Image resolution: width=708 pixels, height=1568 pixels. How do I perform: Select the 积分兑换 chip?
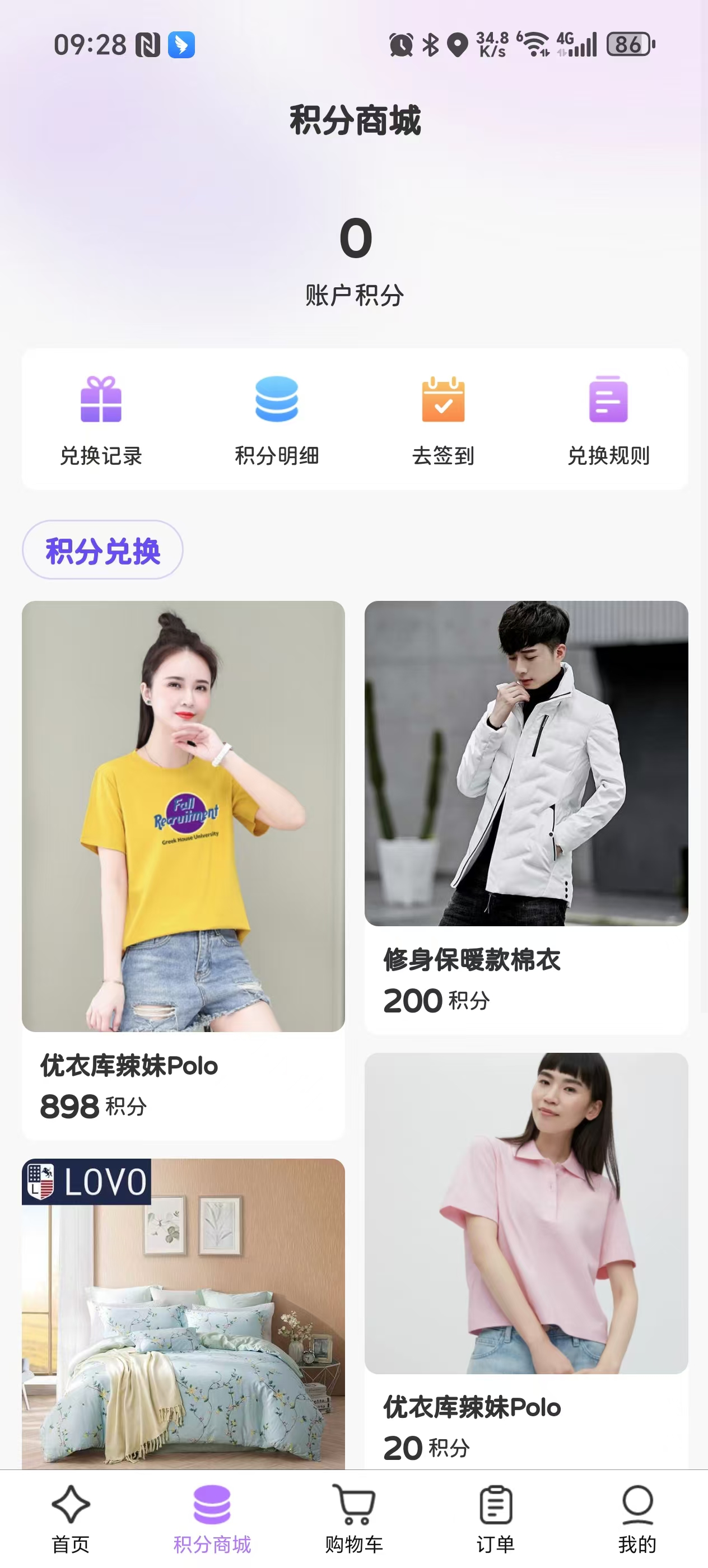pyautogui.click(x=103, y=550)
